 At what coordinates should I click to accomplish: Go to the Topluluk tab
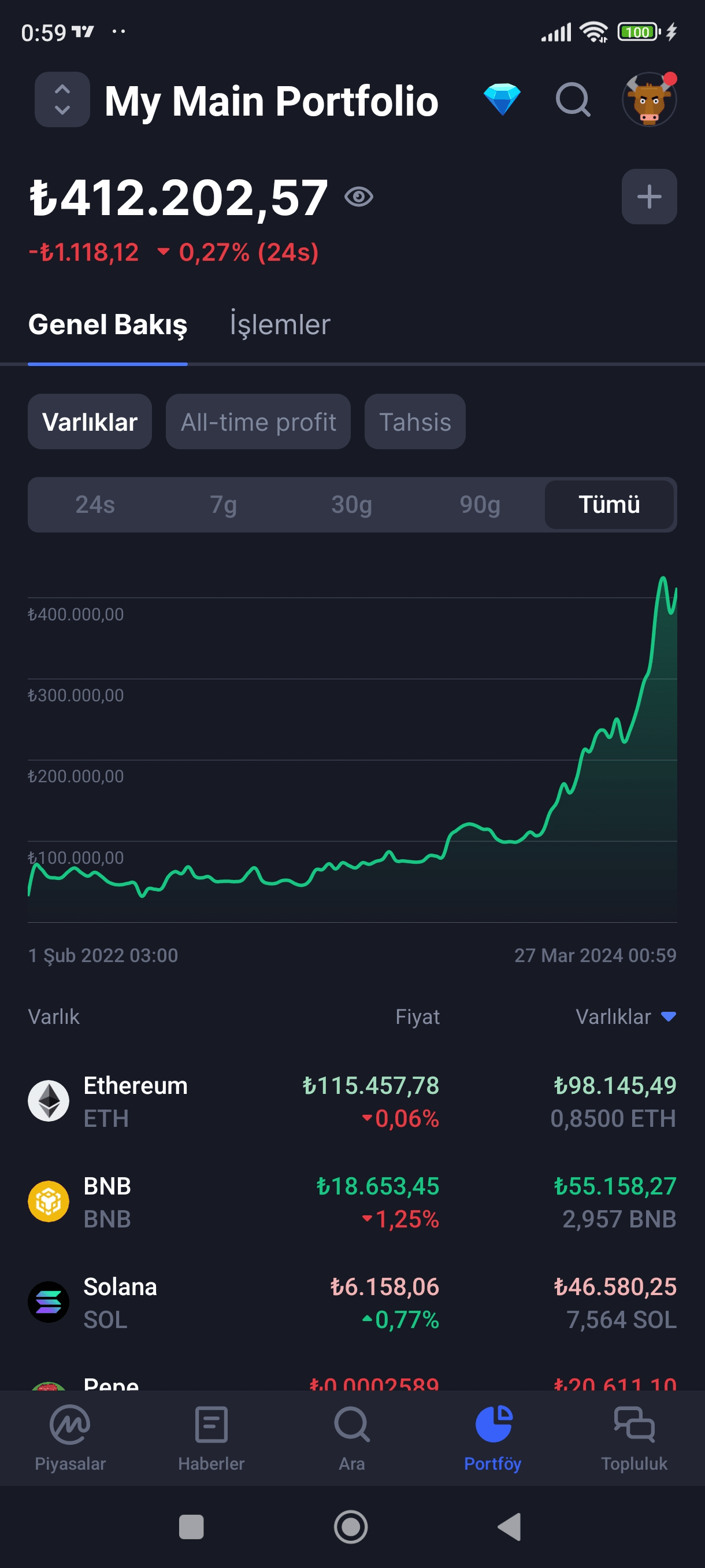634,1438
